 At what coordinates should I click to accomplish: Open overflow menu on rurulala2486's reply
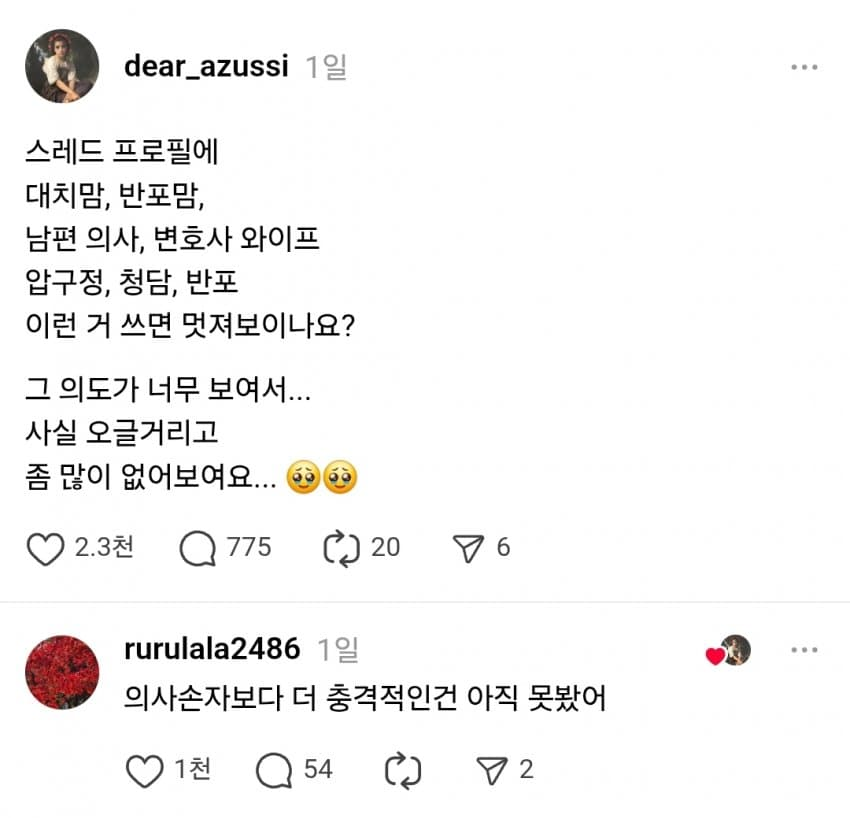pos(804,650)
